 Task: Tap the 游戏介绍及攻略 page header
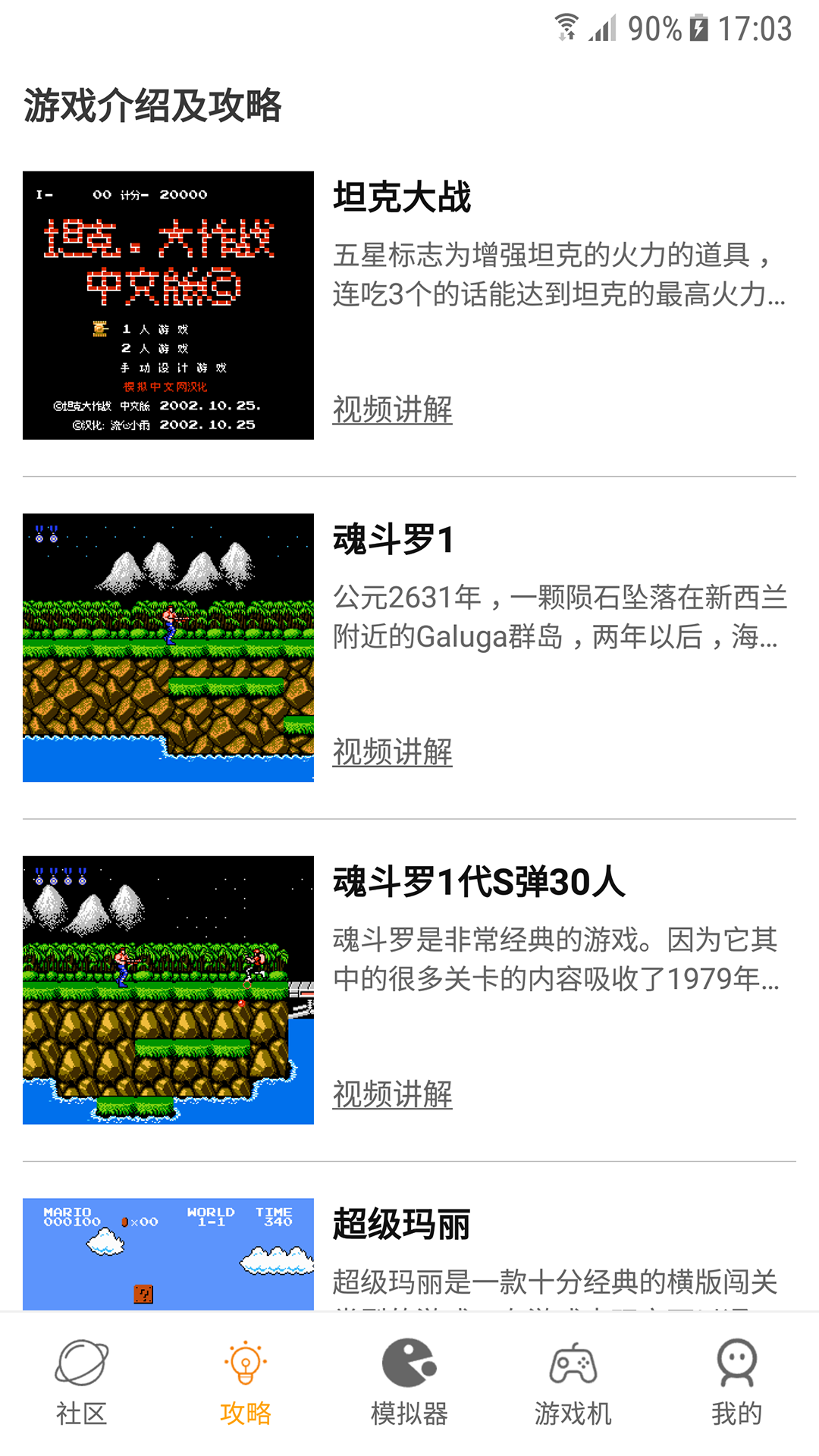tap(153, 106)
